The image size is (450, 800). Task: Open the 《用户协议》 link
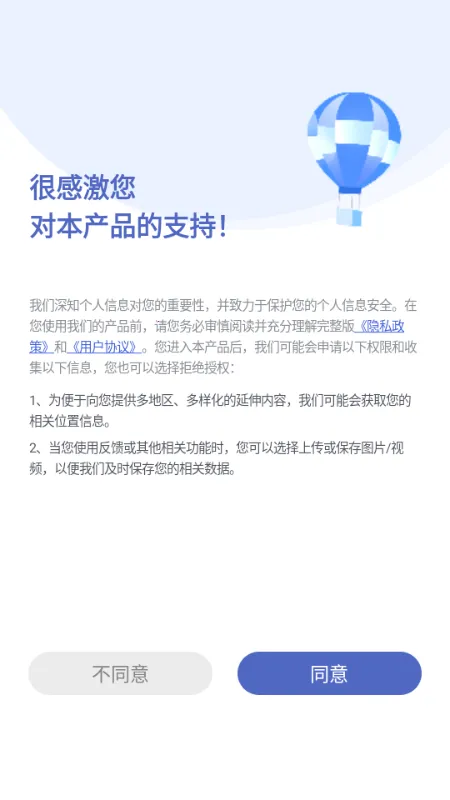pyautogui.click(x=104, y=347)
